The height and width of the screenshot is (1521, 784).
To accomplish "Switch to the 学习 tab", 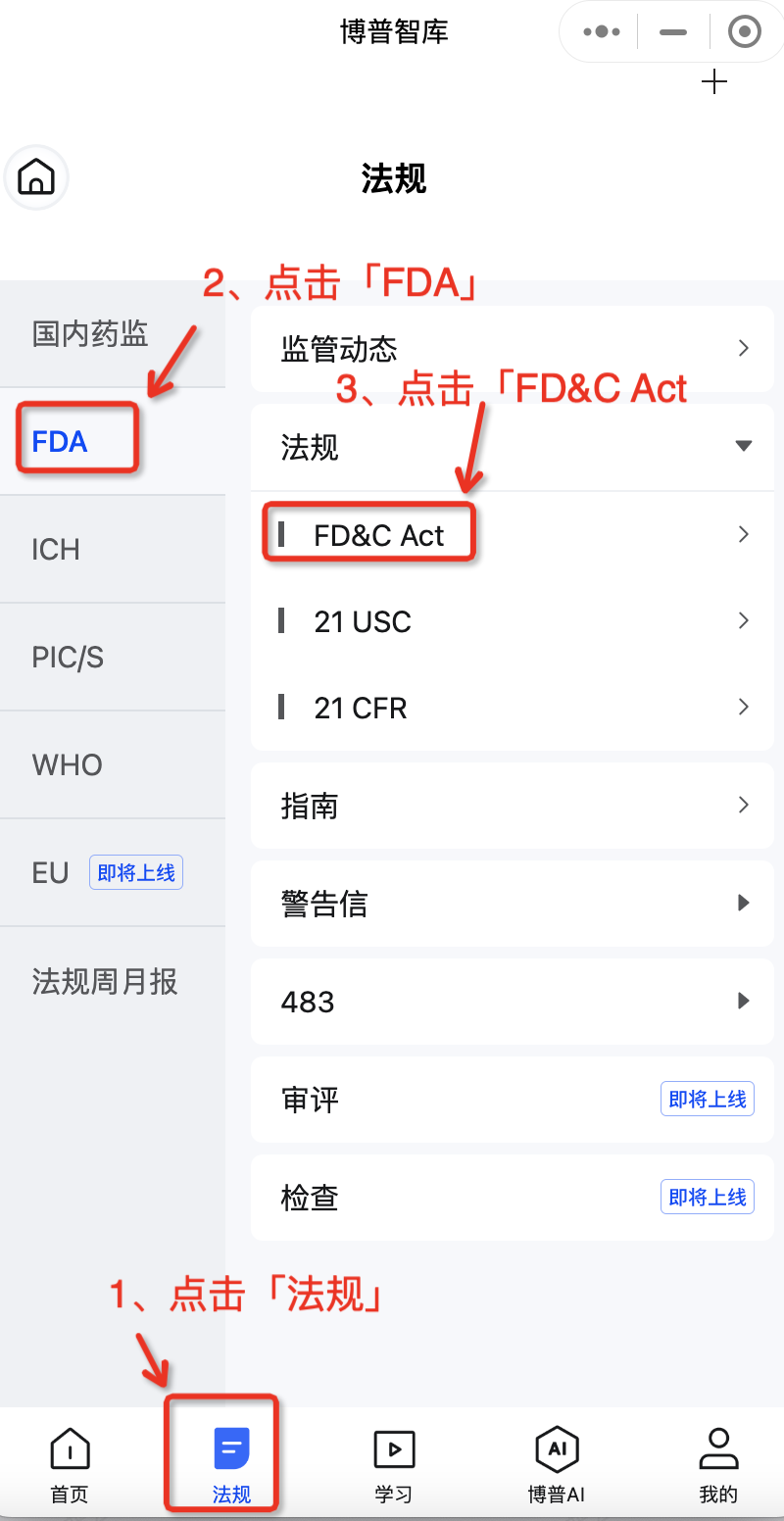I will coord(394,1465).
